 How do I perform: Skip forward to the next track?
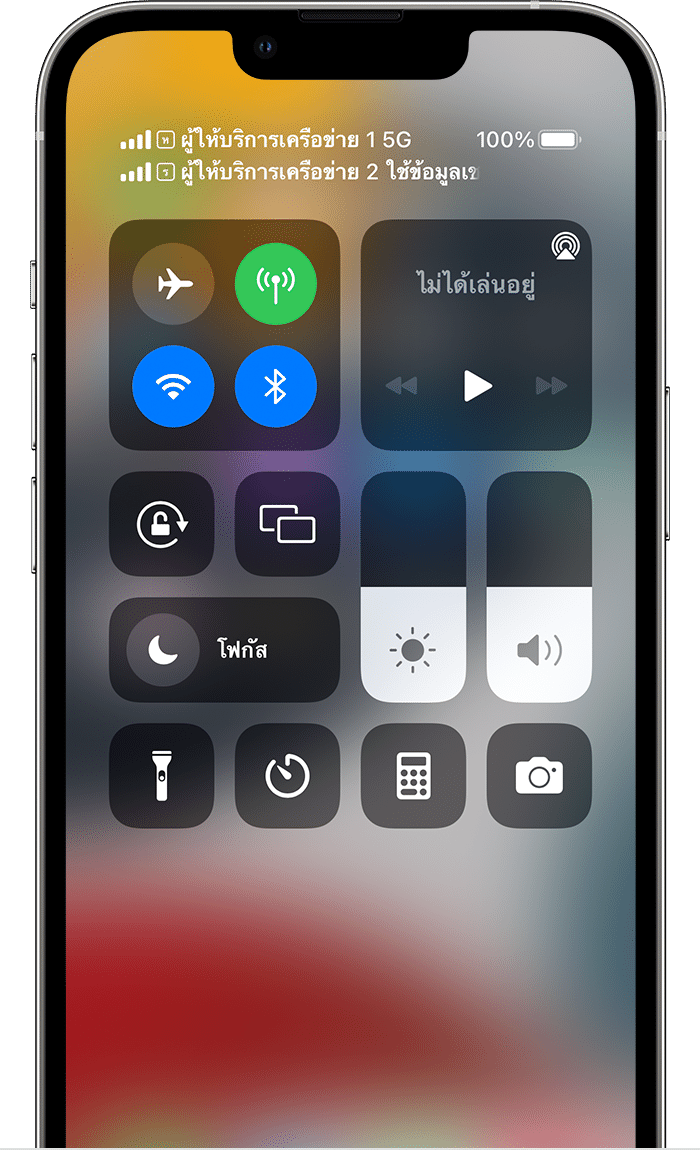(x=551, y=386)
